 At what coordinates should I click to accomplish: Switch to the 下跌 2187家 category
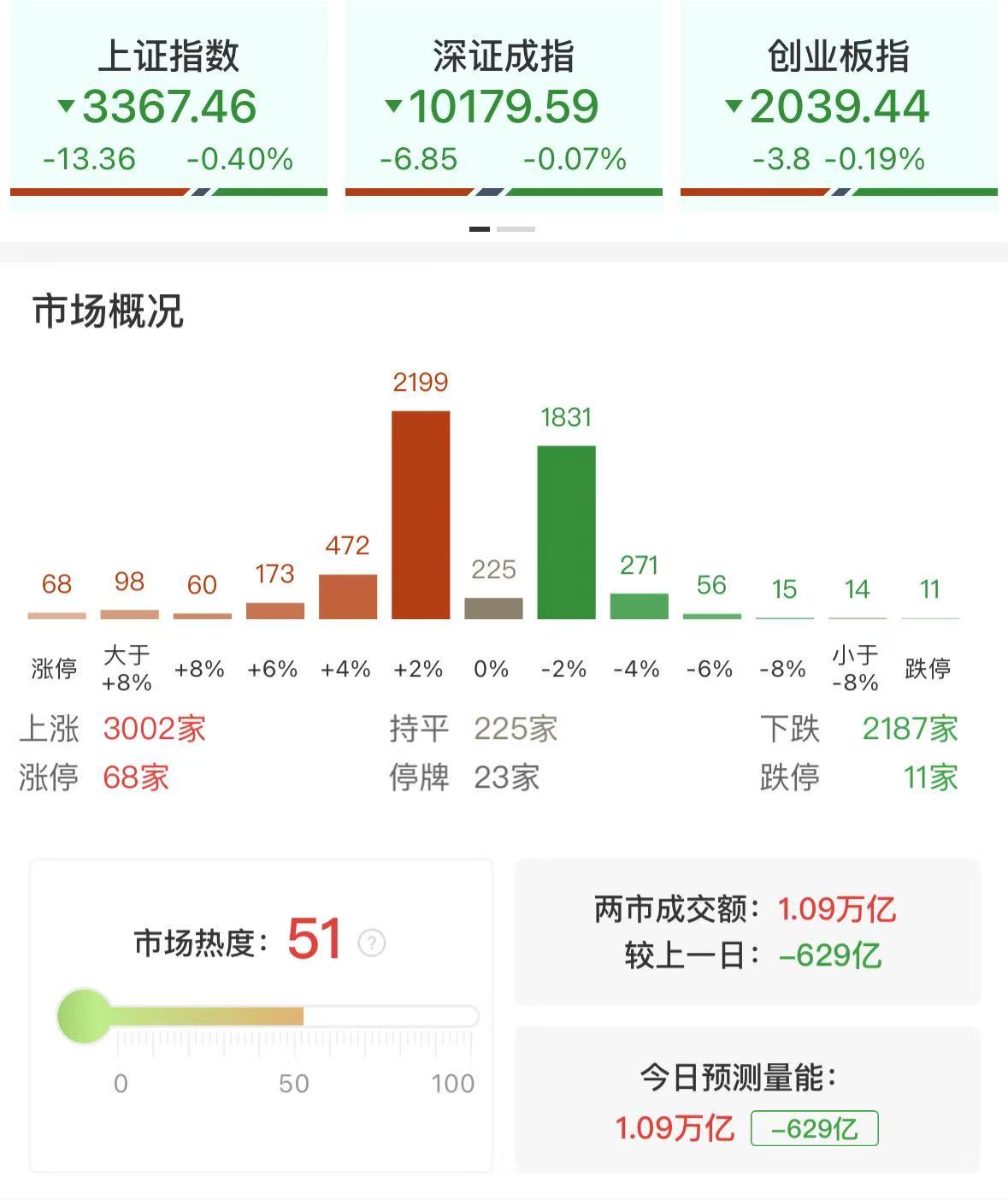tap(909, 729)
